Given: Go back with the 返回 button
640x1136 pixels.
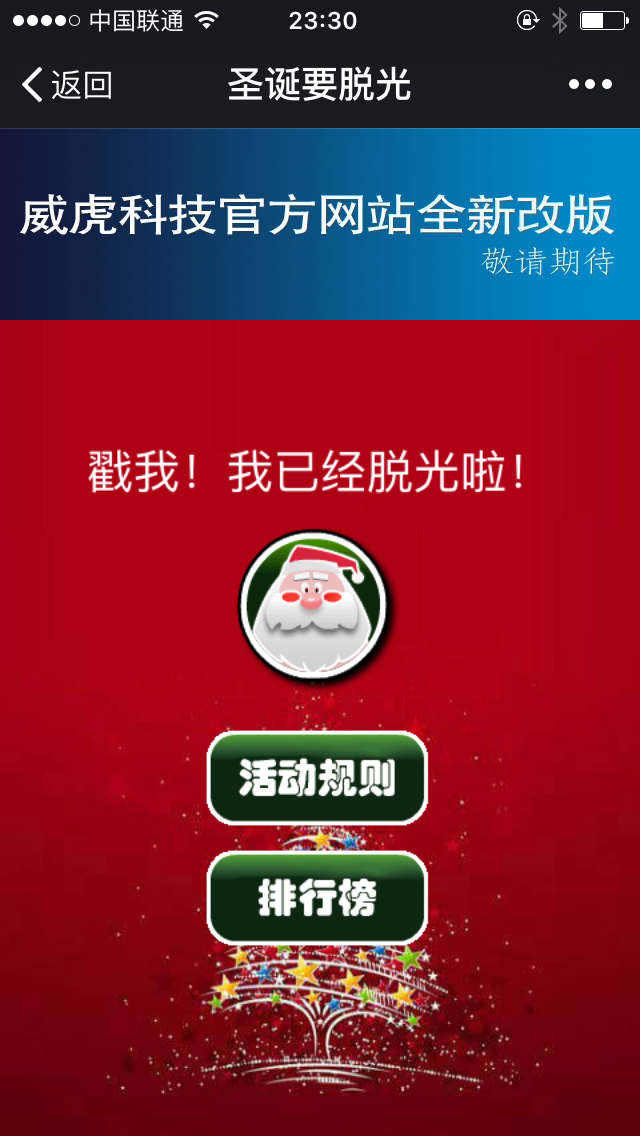Looking at the screenshot, I should coord(66,85).
